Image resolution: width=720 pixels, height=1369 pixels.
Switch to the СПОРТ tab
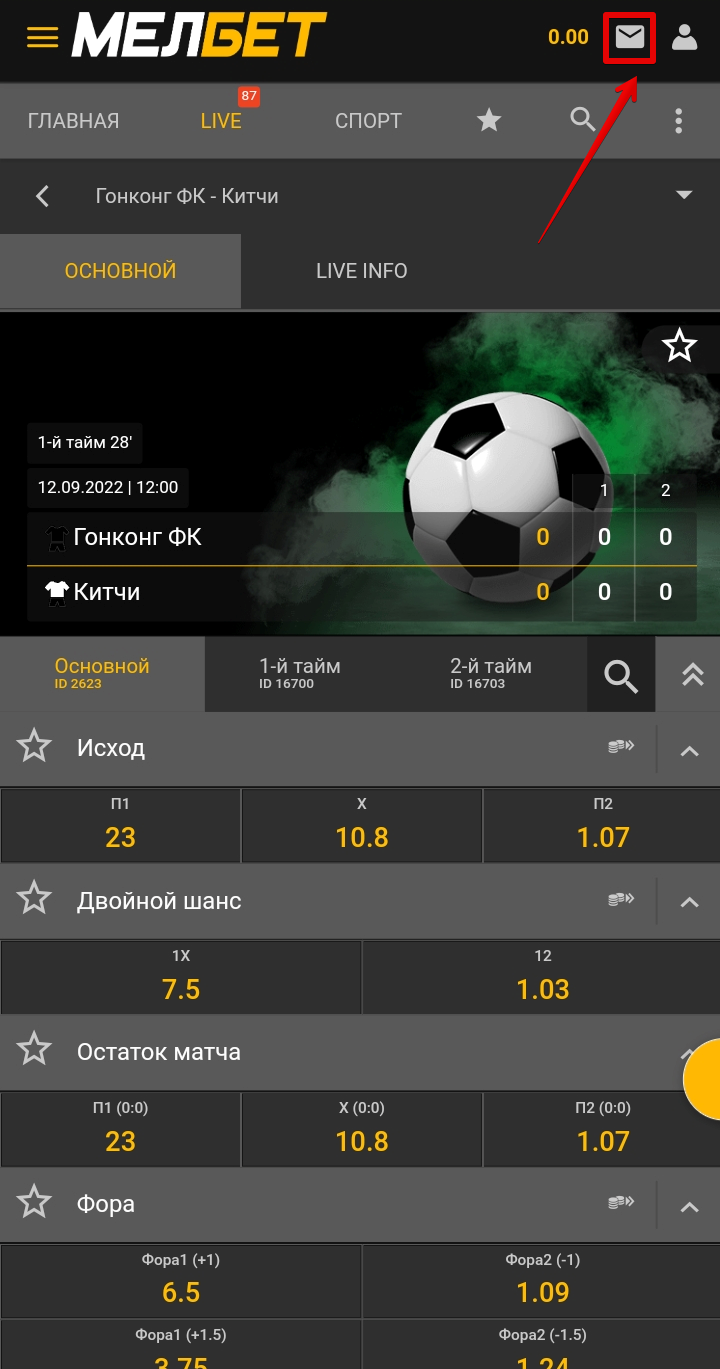(368, 121)
